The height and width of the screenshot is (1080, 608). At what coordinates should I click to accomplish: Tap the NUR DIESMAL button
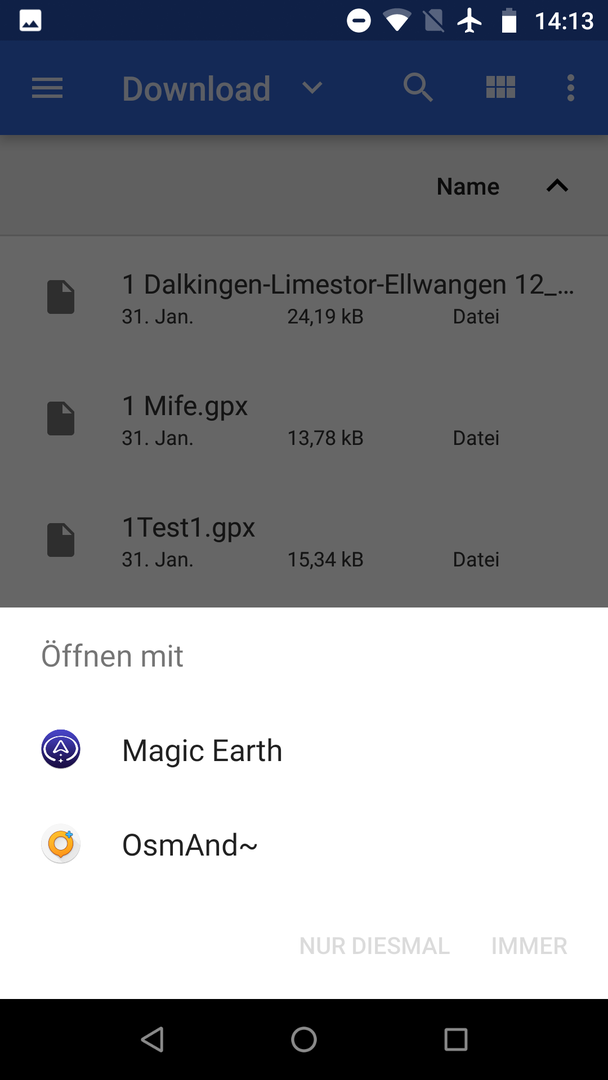click(374, 946)
